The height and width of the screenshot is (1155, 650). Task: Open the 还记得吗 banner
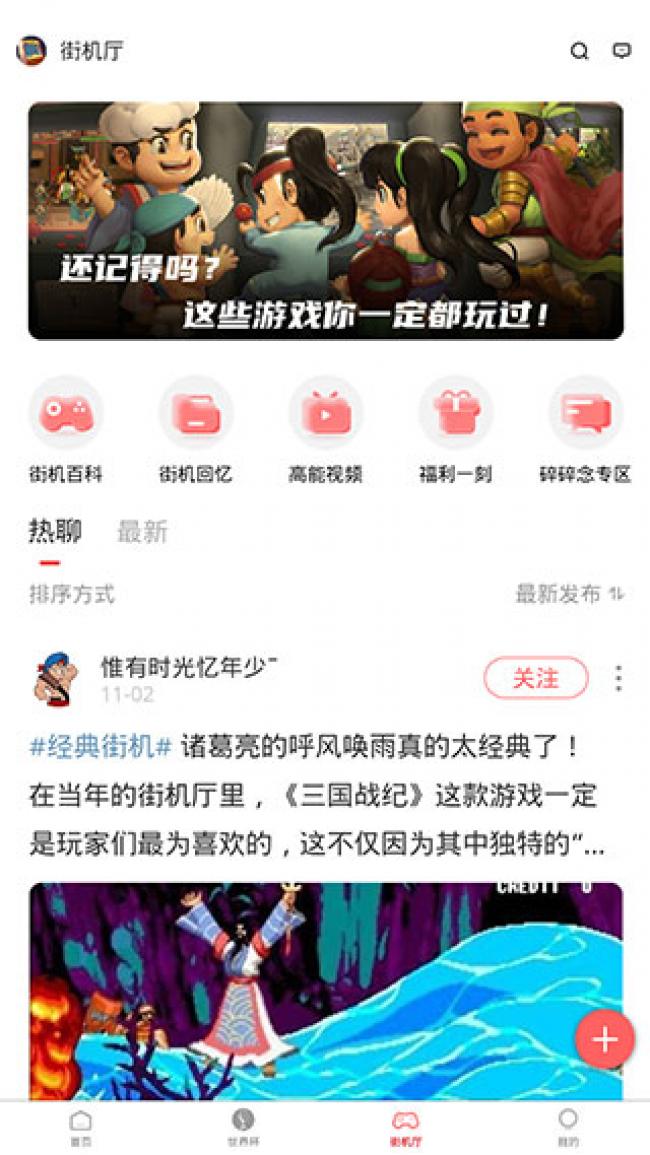(325, 221)
